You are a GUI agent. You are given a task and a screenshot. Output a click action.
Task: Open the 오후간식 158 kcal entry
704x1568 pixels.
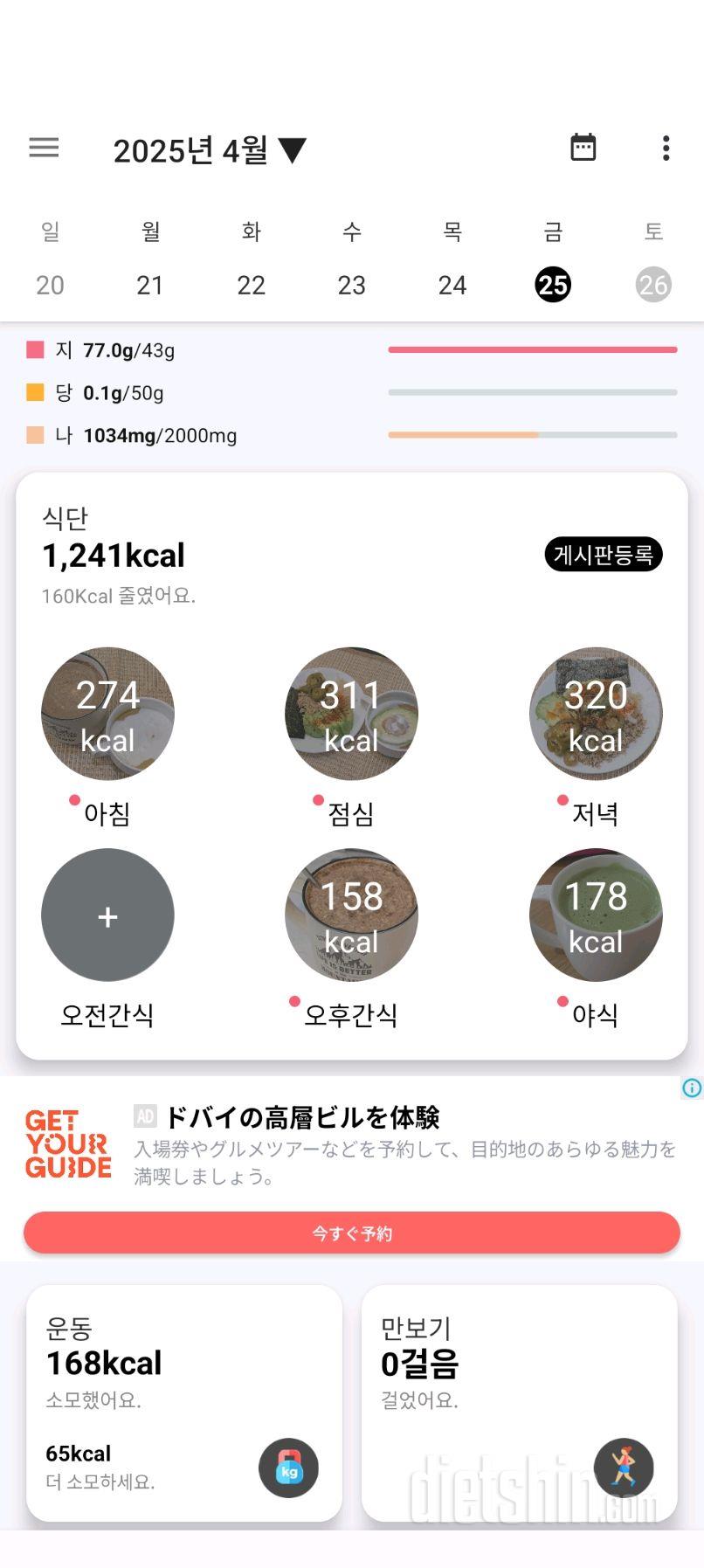click(x=351, y=915)
